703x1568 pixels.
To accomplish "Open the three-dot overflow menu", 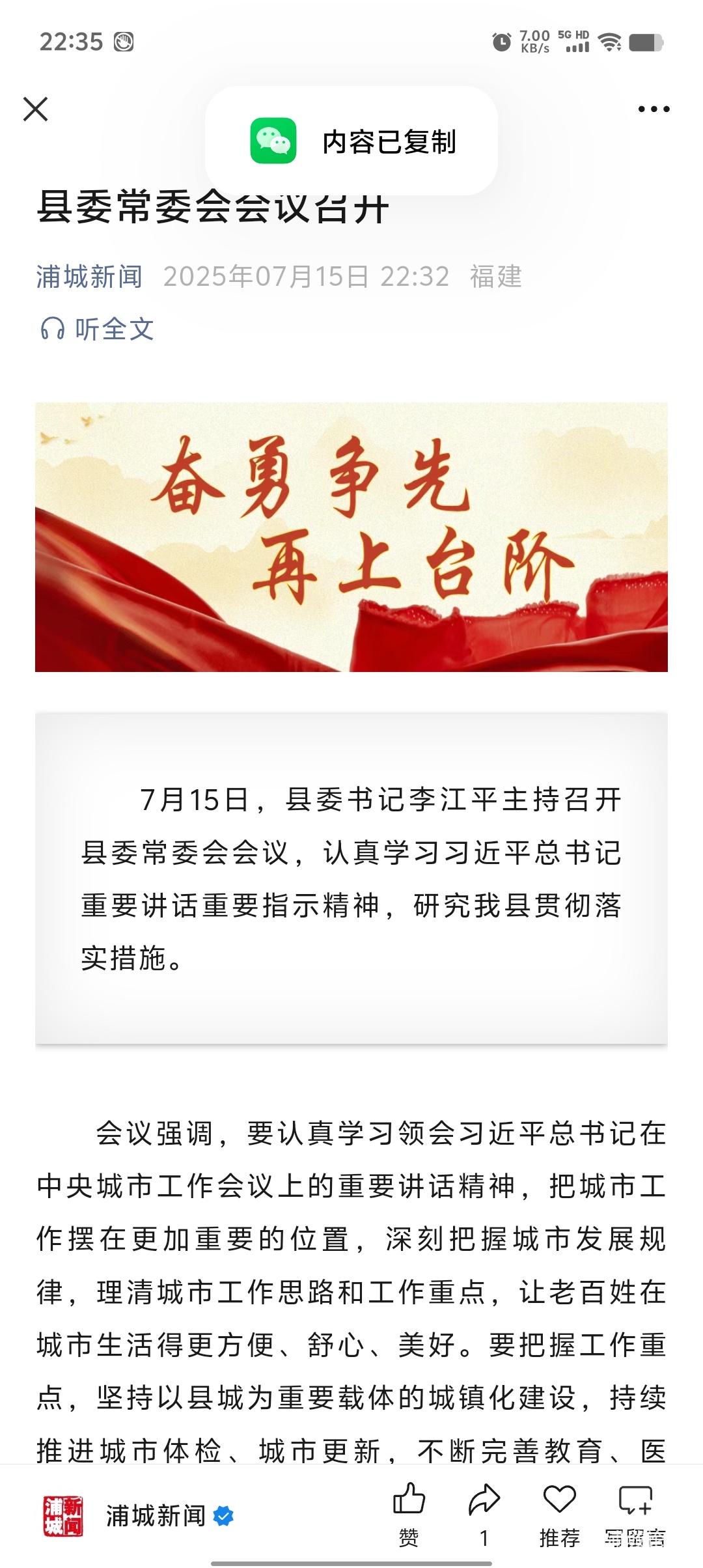I will tap(654, 109).
